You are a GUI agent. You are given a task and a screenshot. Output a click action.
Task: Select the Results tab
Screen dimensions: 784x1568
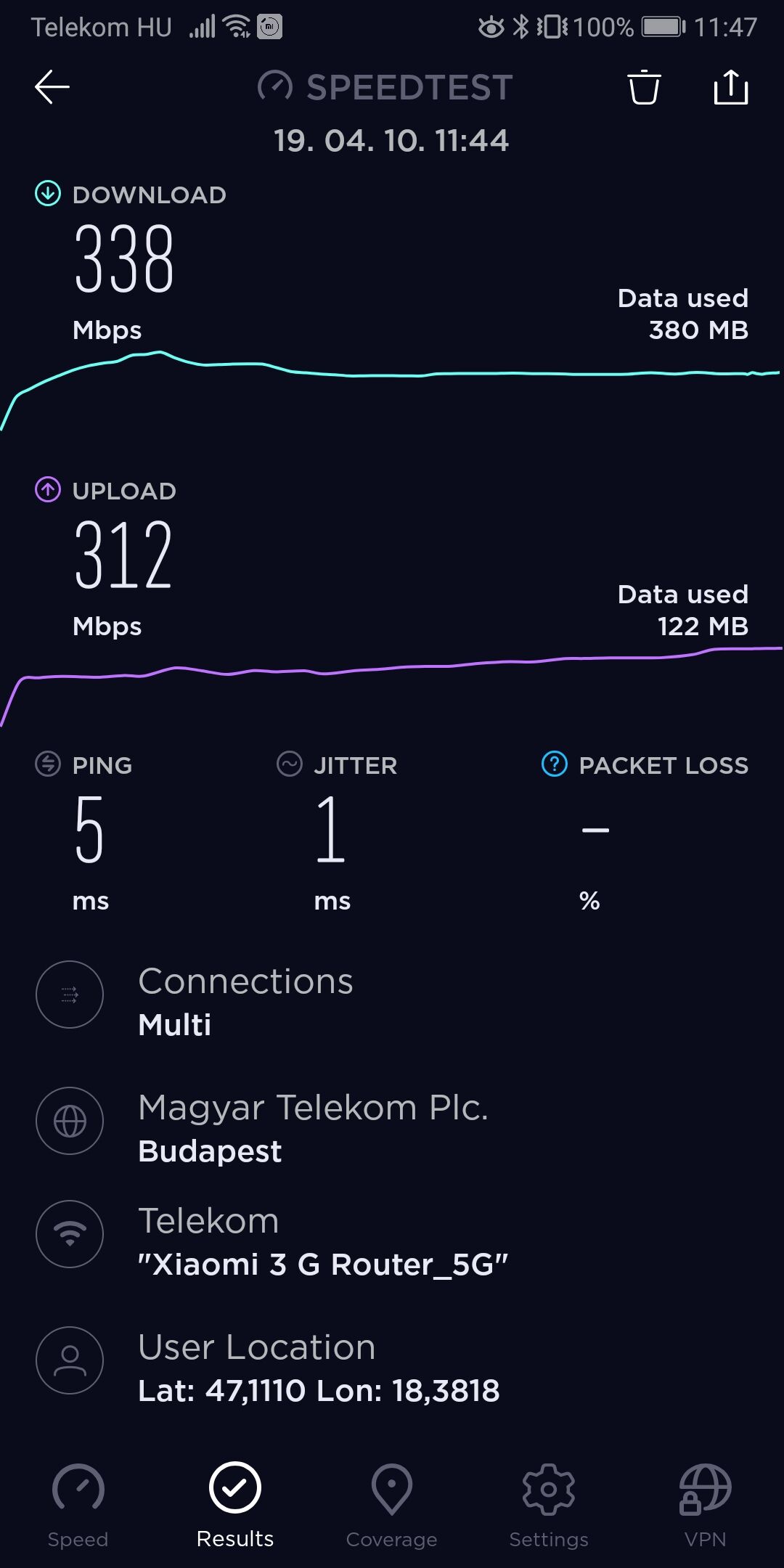235,1507
